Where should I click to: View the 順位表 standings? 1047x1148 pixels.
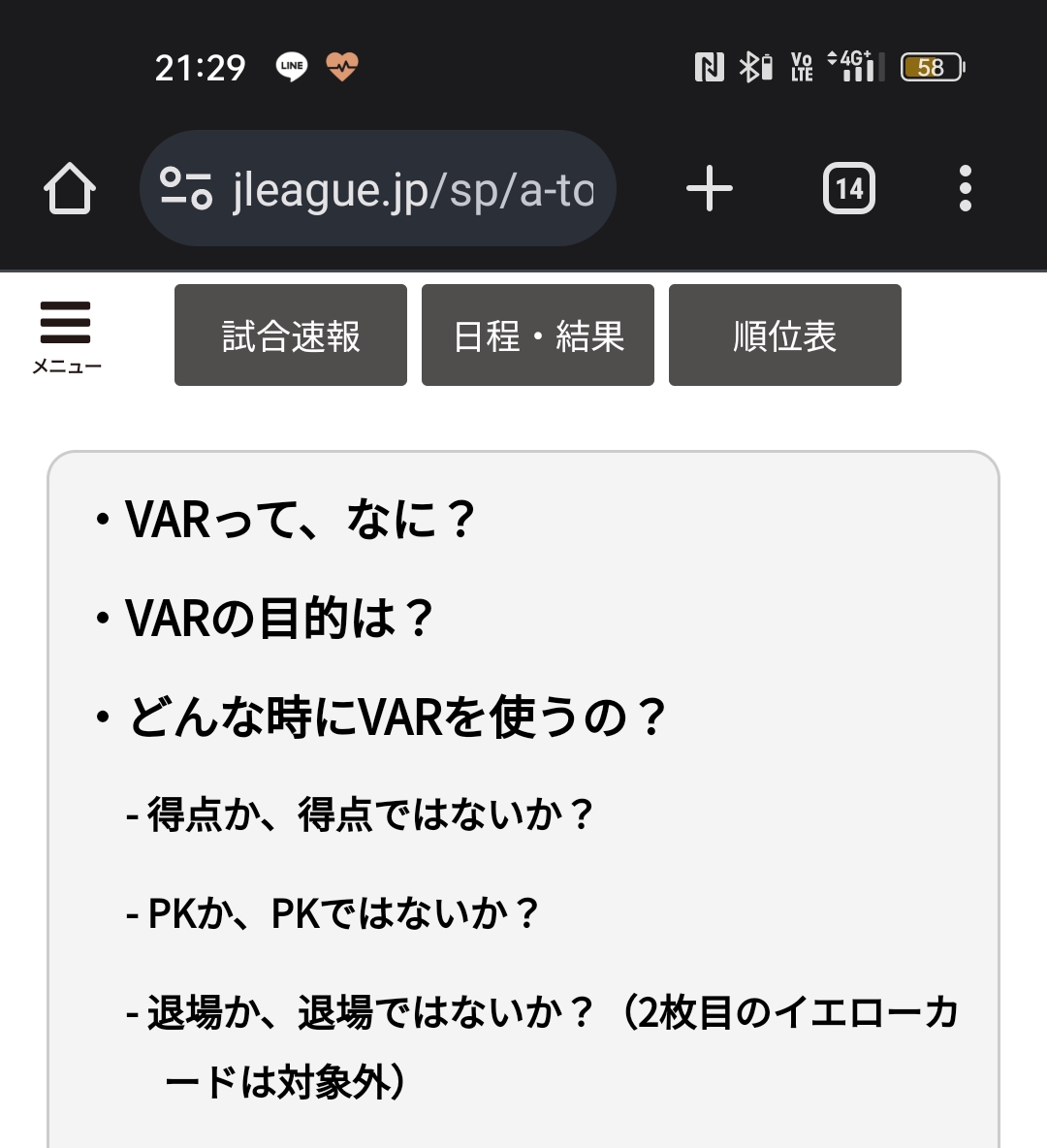pyautogui.click(x=785, y=335)
